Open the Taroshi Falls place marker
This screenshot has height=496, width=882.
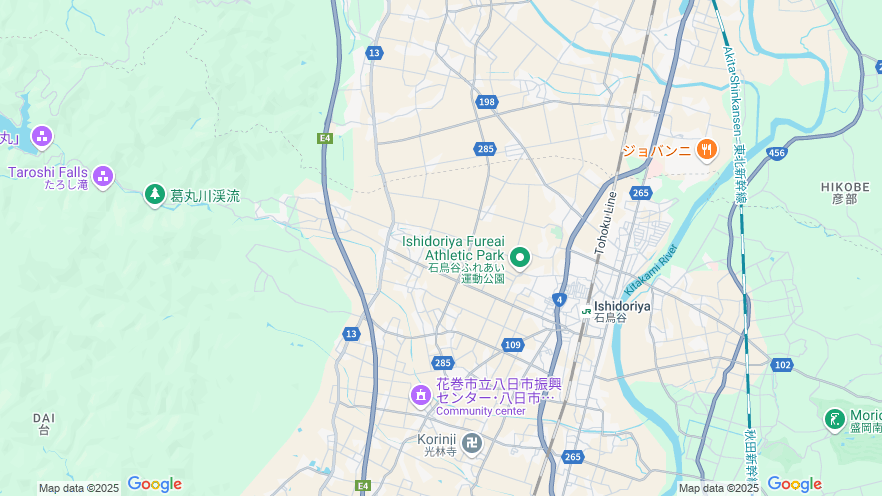click(x=103, y=177)
